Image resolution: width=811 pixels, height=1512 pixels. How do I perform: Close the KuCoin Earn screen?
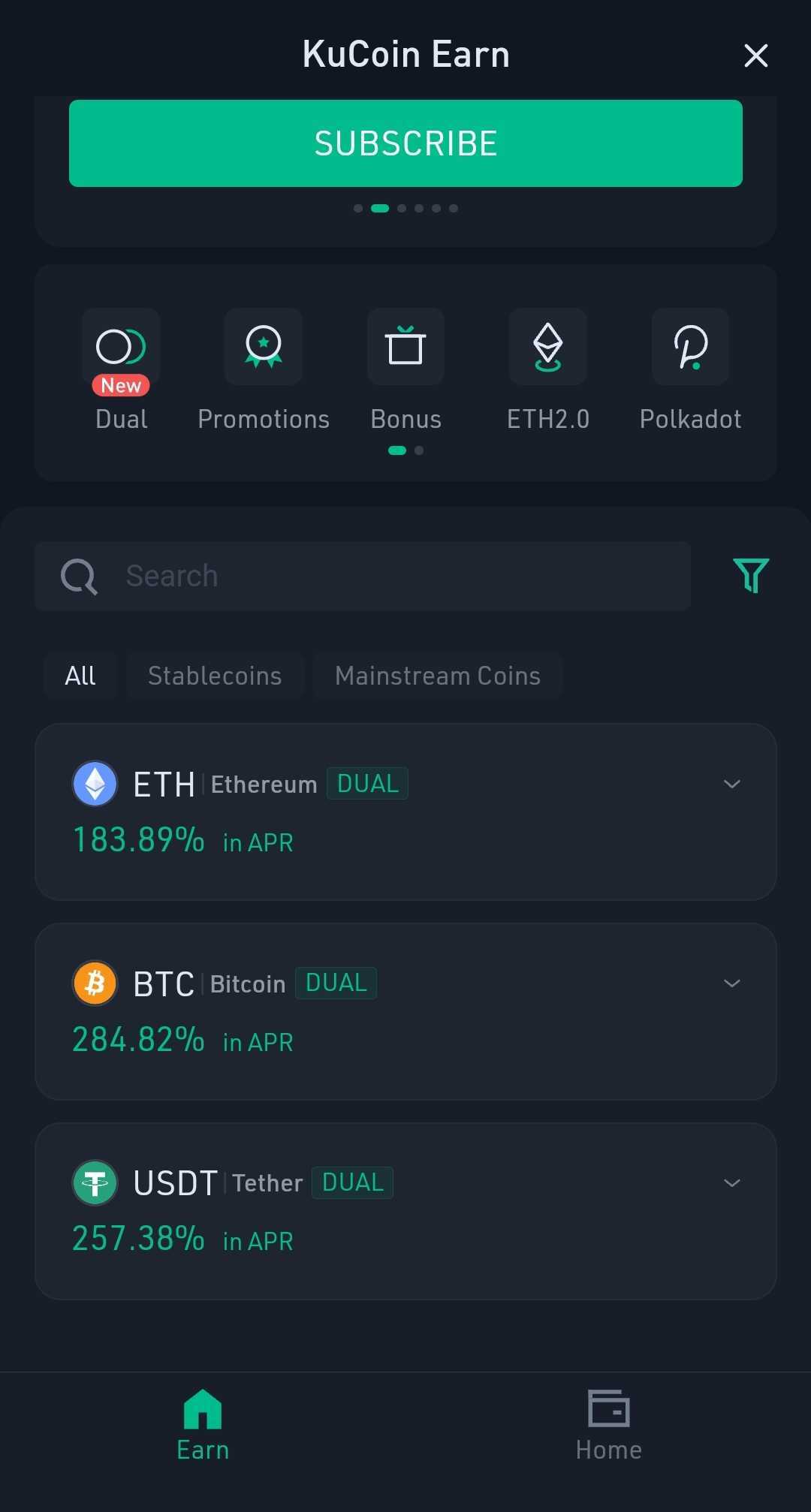755,56
